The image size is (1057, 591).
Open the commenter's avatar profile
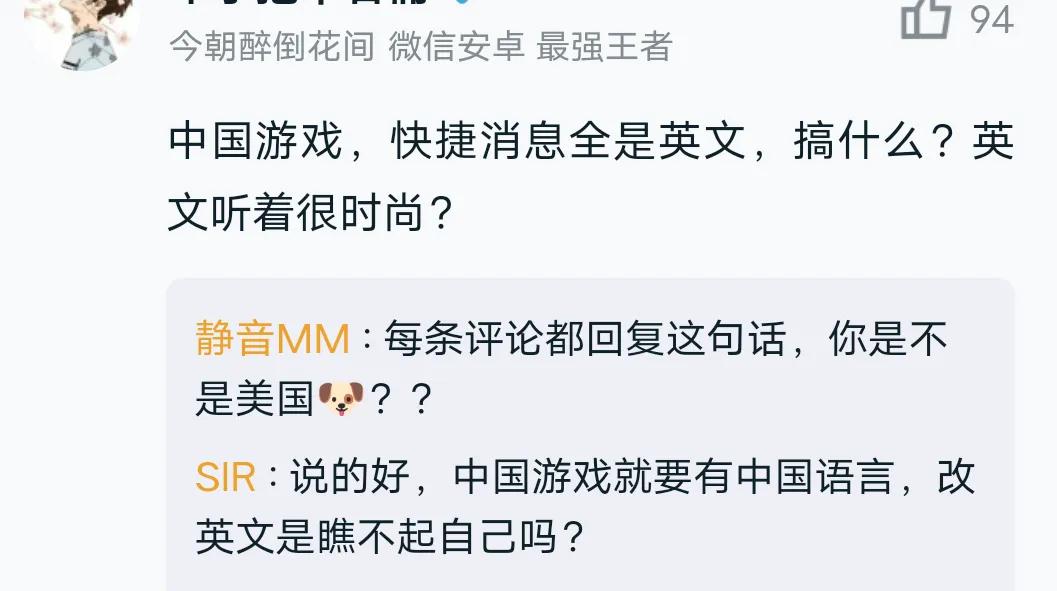click(x=82, y=28)
